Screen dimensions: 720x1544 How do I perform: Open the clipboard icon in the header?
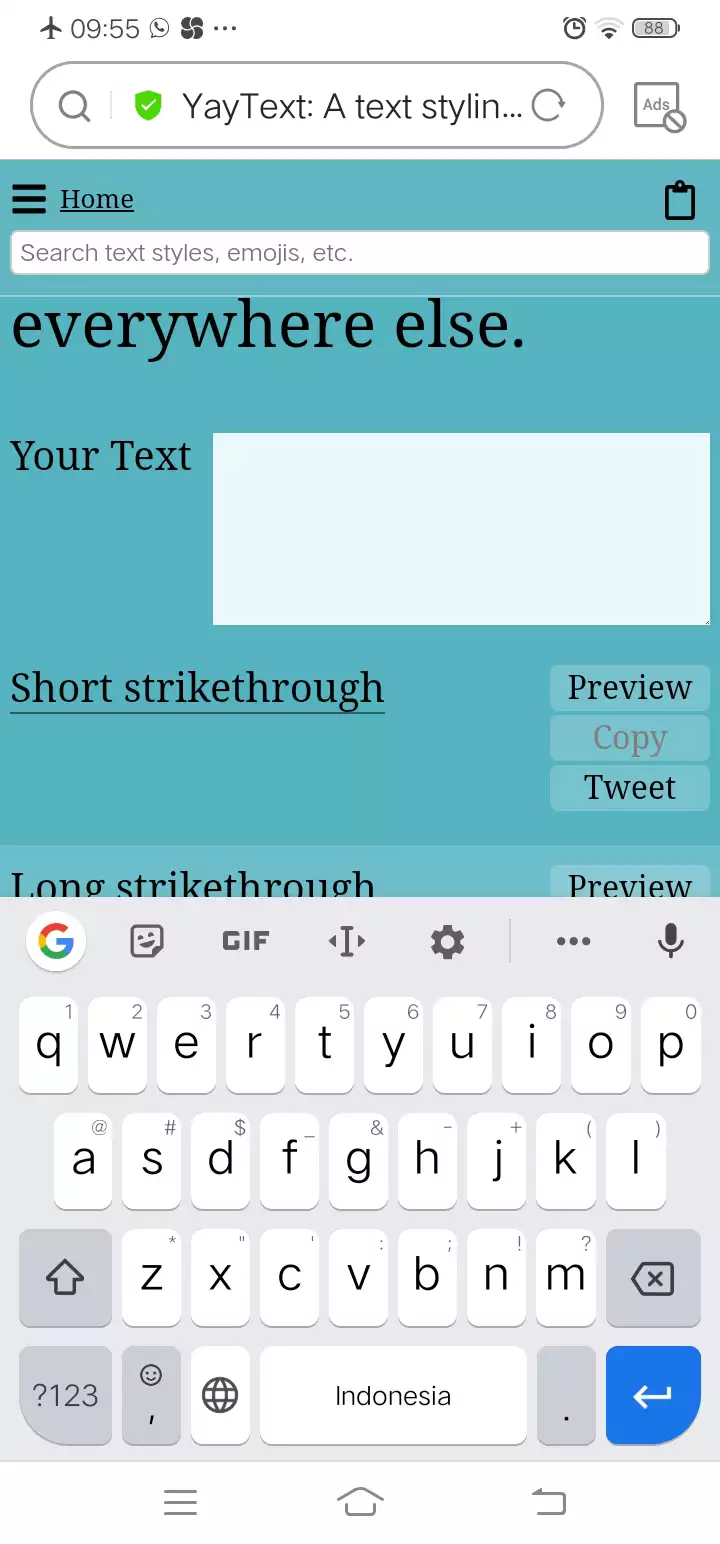pyautogui.click(x=680, y=200)
